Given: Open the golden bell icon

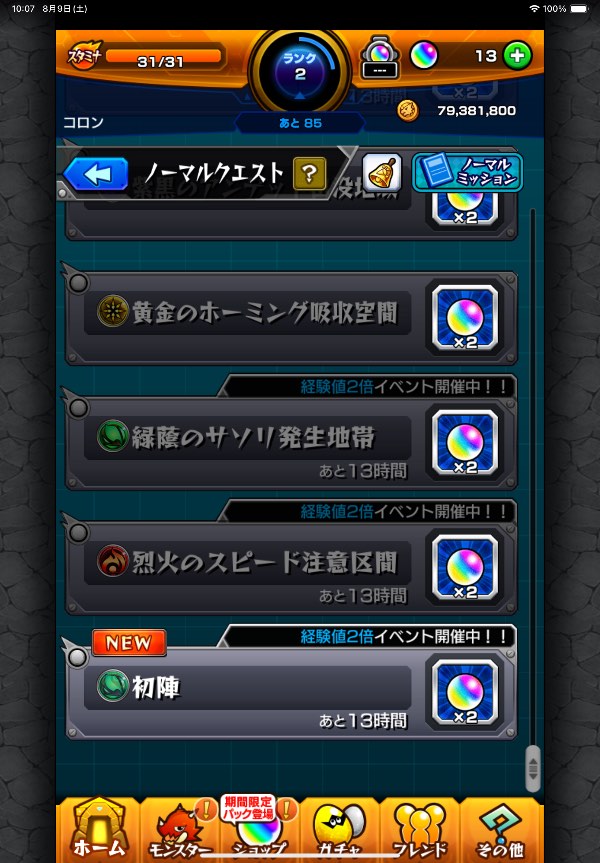Looking at the screenshot, I should [381, 173].
